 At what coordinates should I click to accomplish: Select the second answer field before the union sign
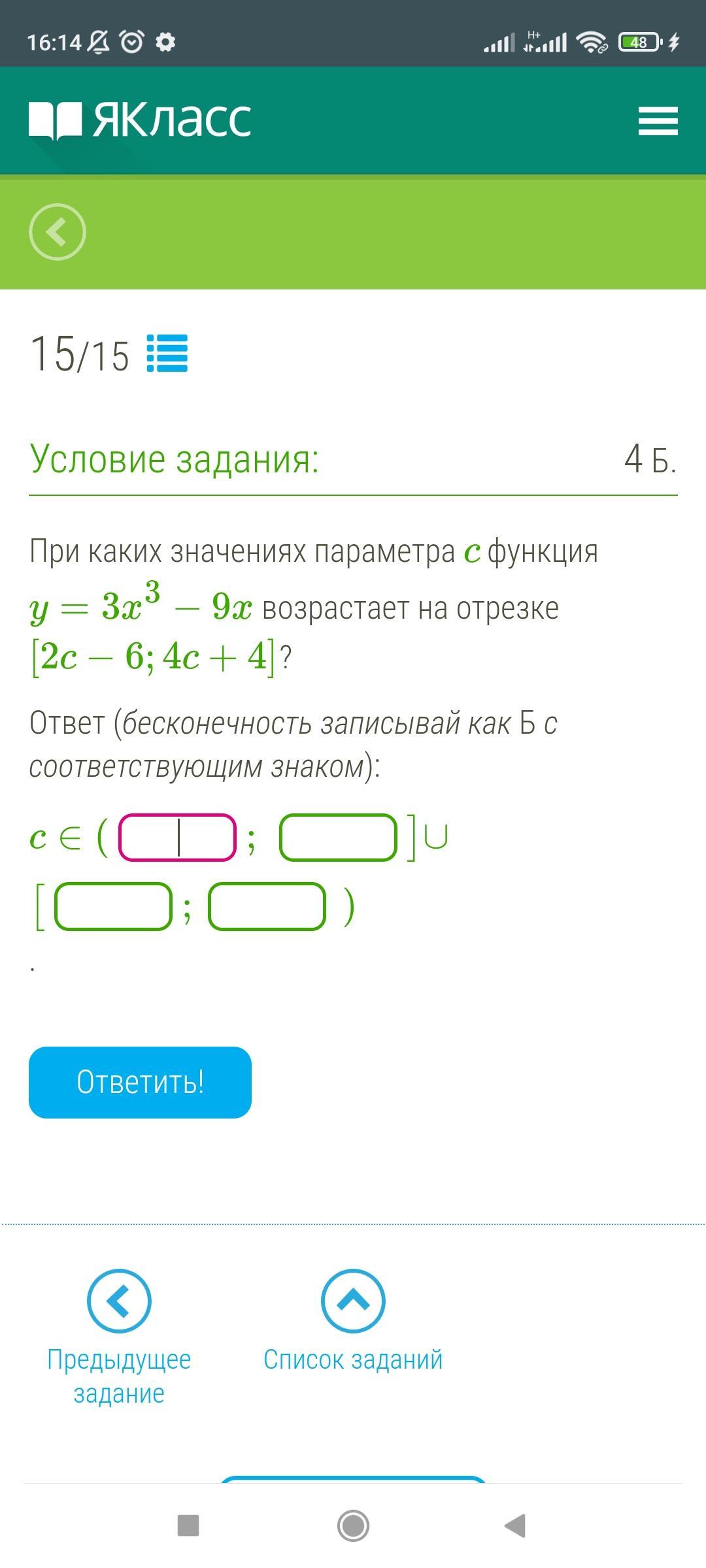pos(338,838)
